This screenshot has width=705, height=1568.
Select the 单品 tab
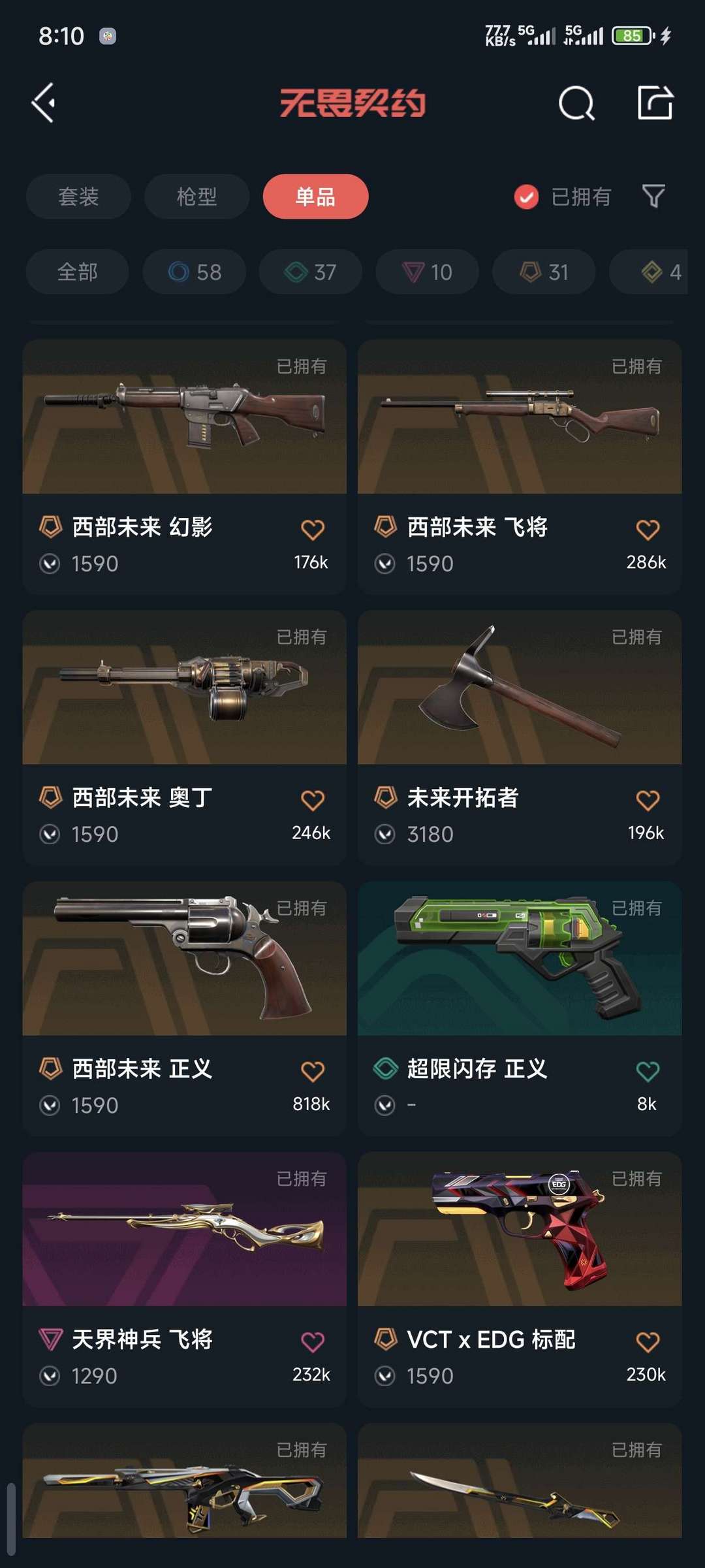tap(315, 197)
